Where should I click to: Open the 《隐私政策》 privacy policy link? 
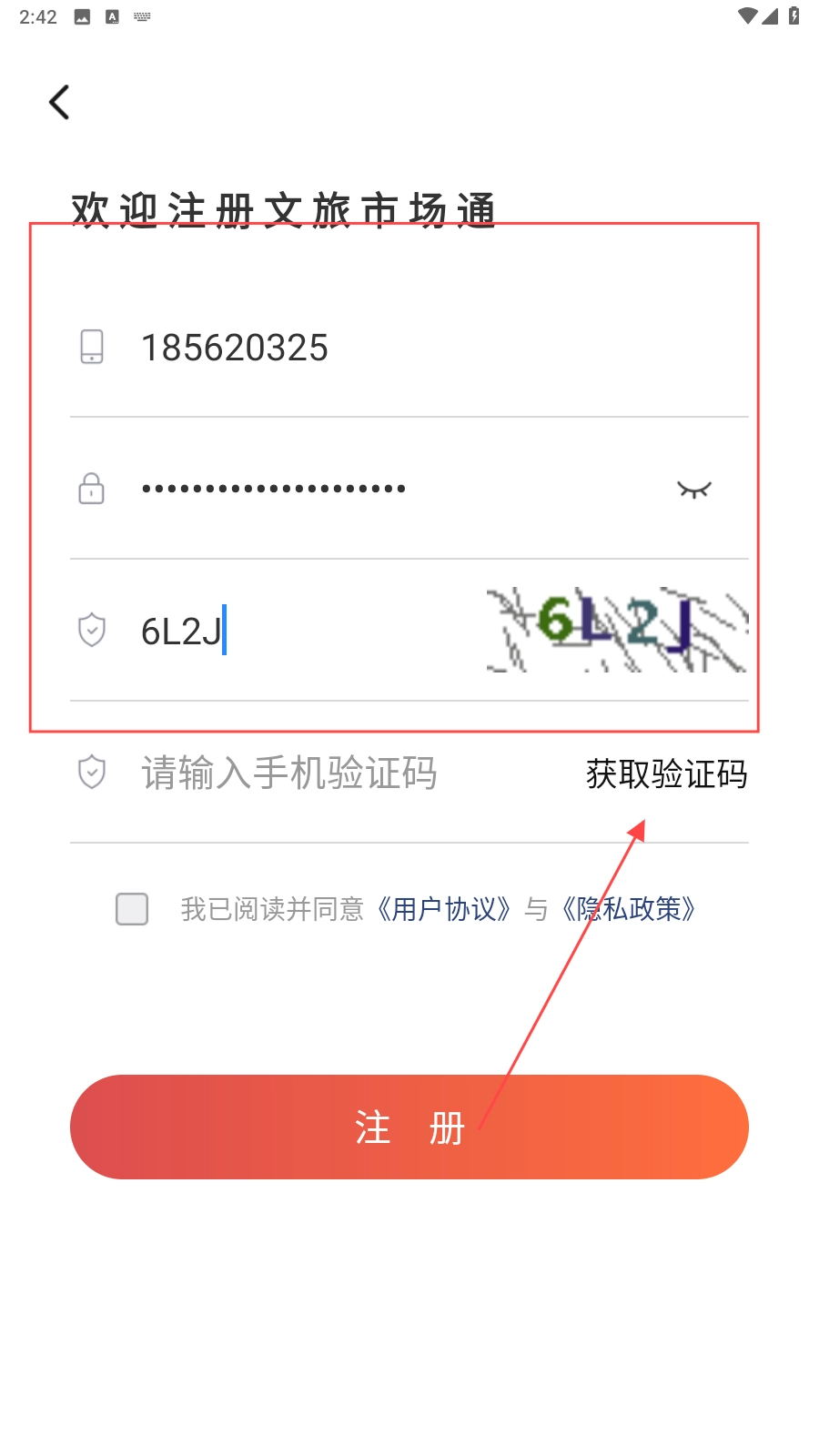pyautogui.click(x=628, y=909)
